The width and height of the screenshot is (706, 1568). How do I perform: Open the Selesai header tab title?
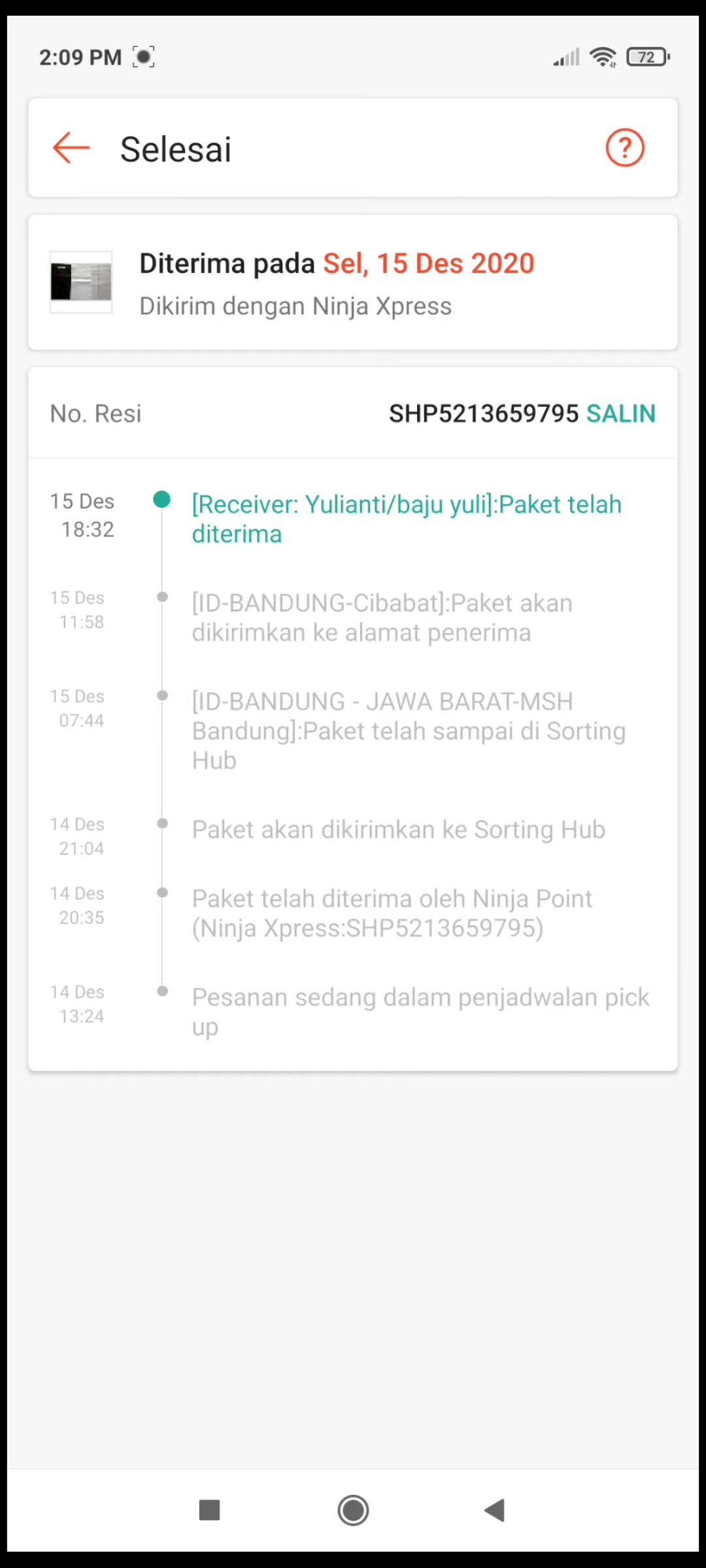tap(175, 148)
